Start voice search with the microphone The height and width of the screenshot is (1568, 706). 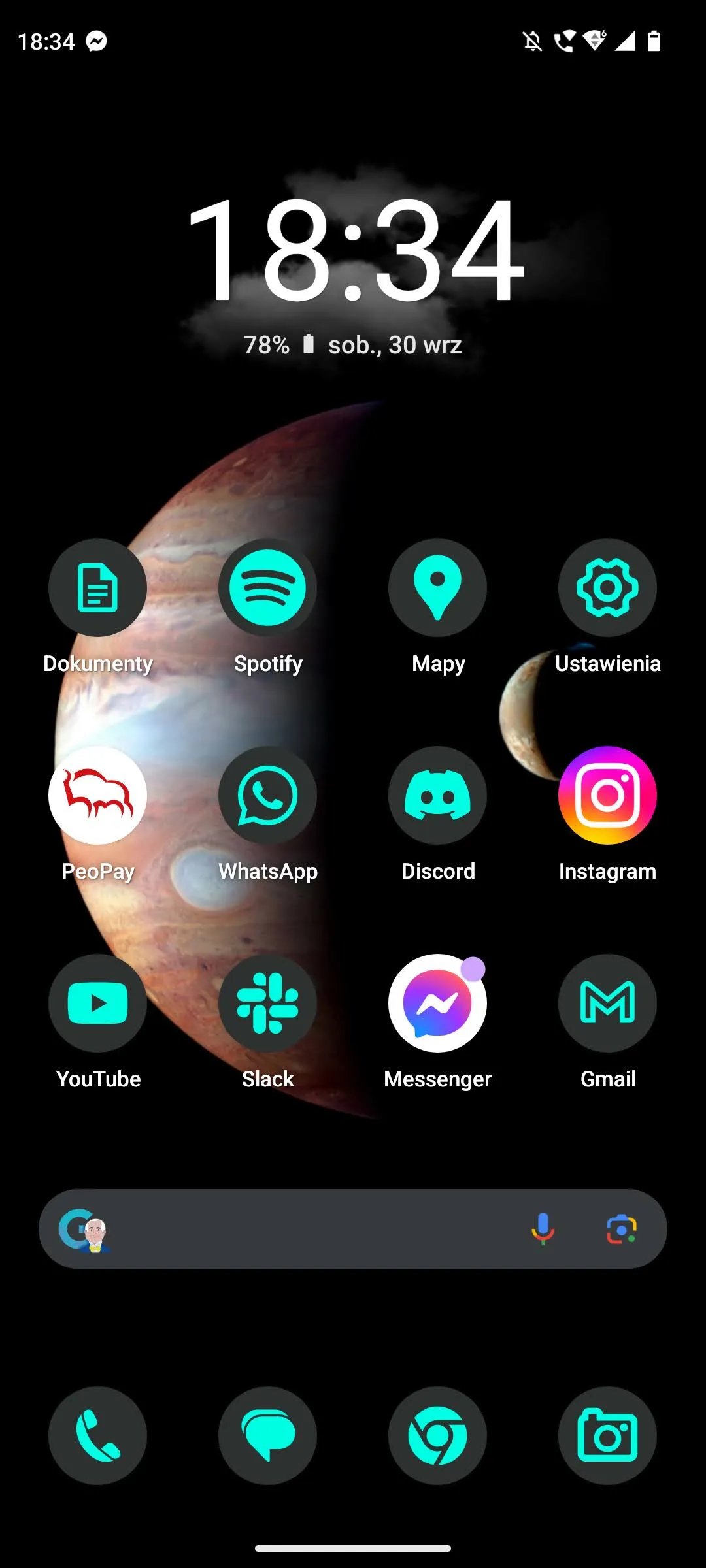[x=543, y=1229]
